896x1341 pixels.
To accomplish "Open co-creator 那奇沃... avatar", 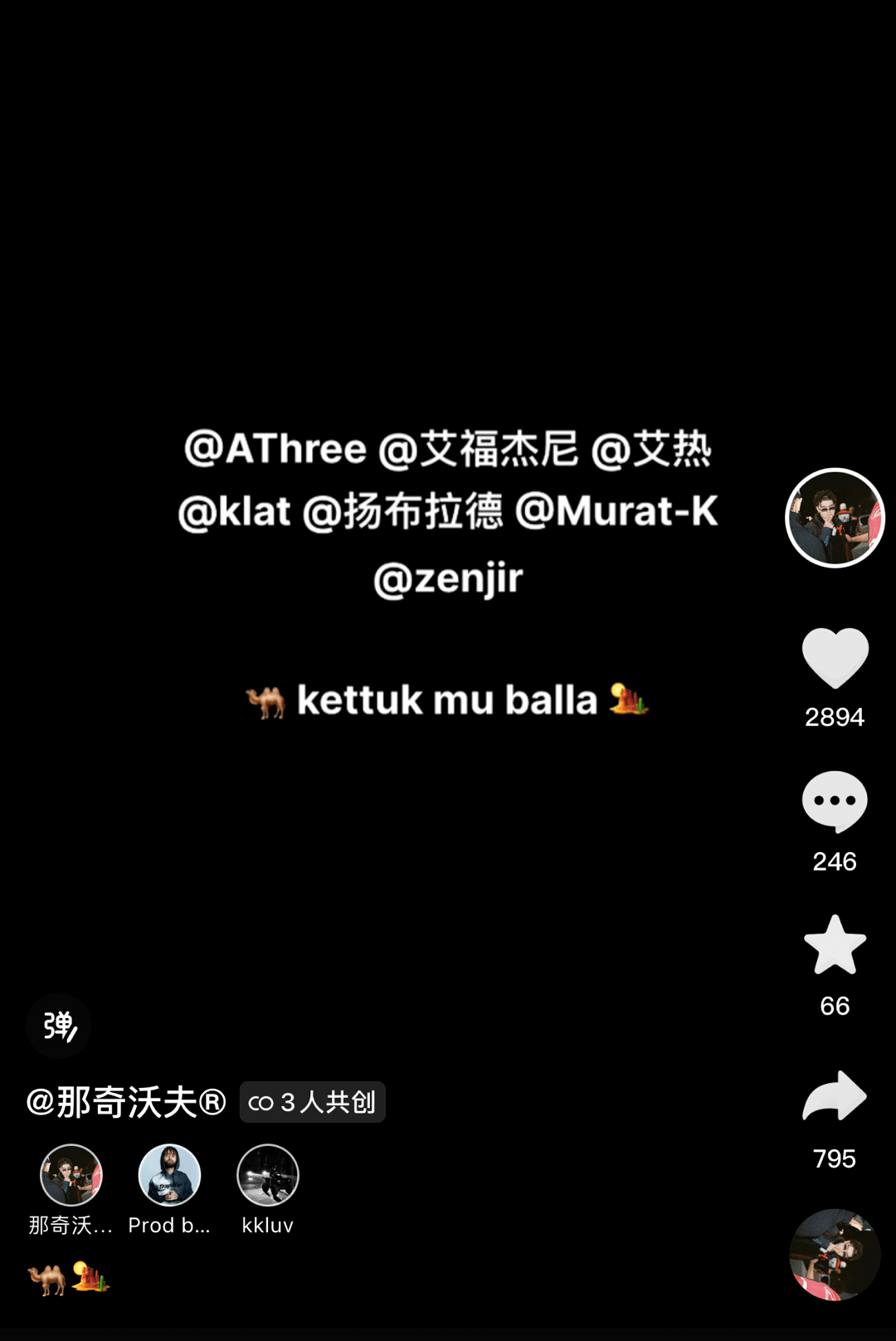I will pos(71,1175).
